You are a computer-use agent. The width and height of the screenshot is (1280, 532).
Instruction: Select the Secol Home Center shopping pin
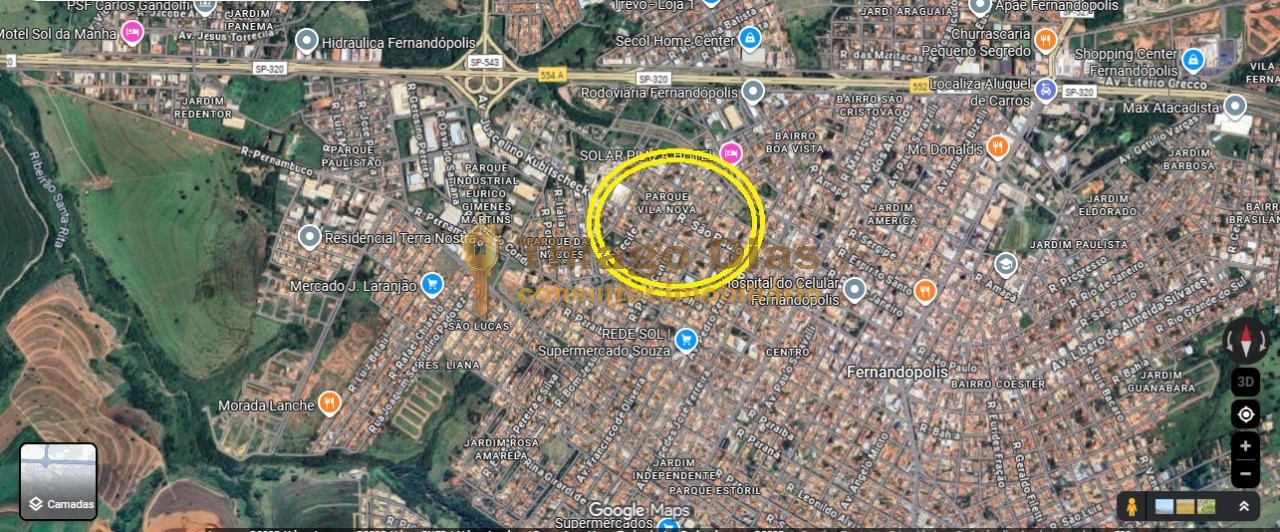[x=749, y=39]
